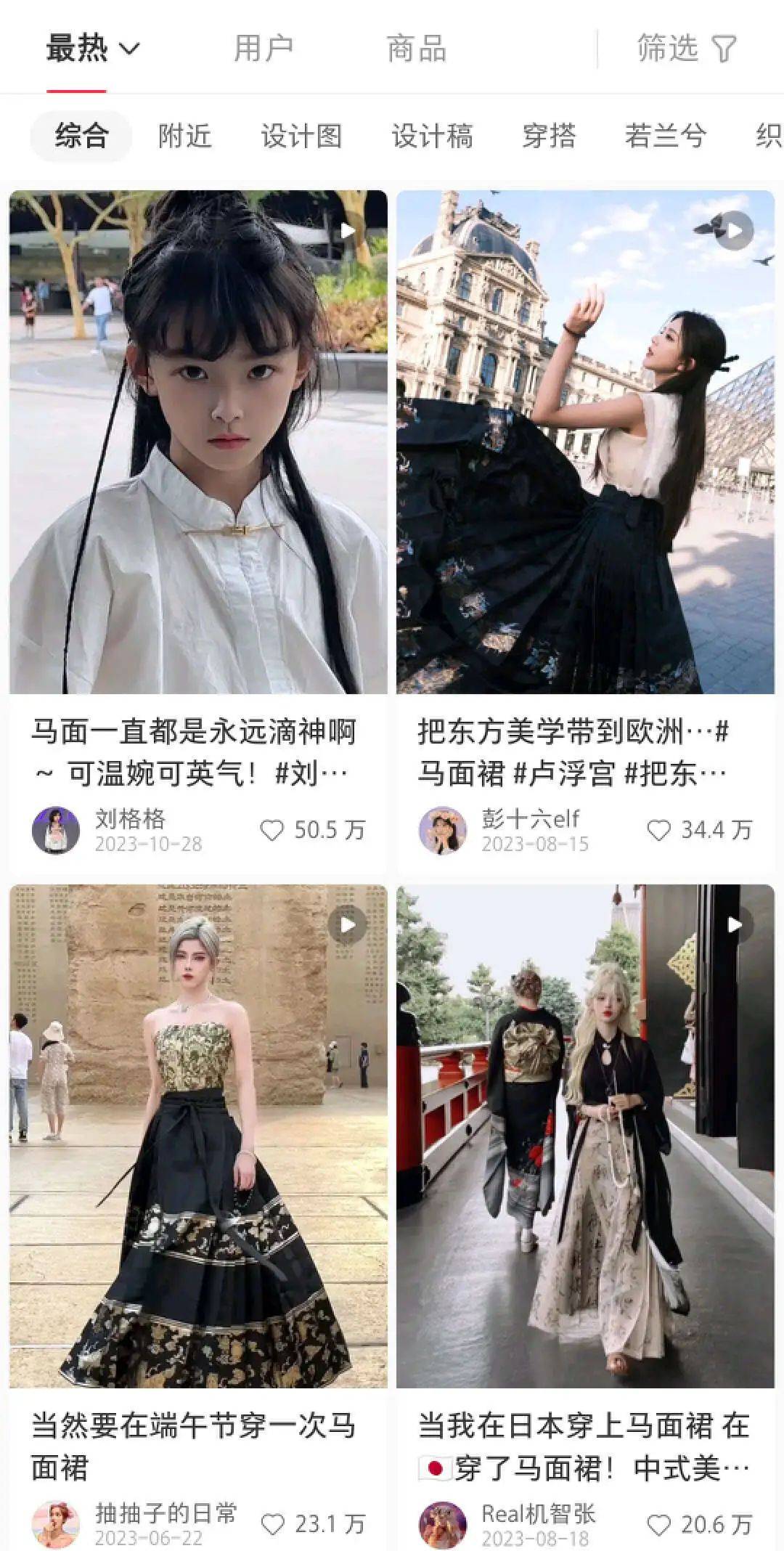Screen dimensions: 784x1551
Task: Open 抽抽子的日常's 端午节 post
Action: 198,1136
